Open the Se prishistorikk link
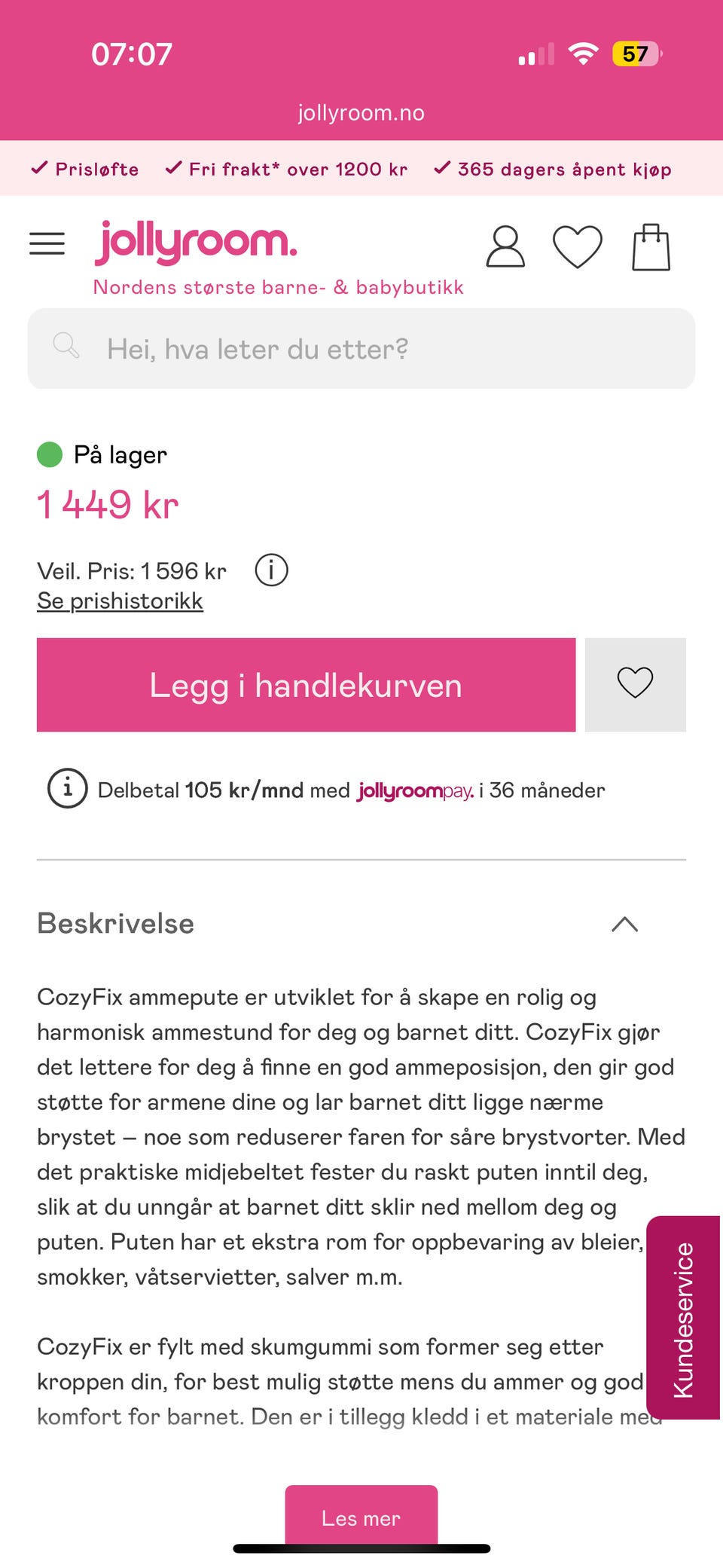Screen dimensions: 723x1568 coord(120,601)
